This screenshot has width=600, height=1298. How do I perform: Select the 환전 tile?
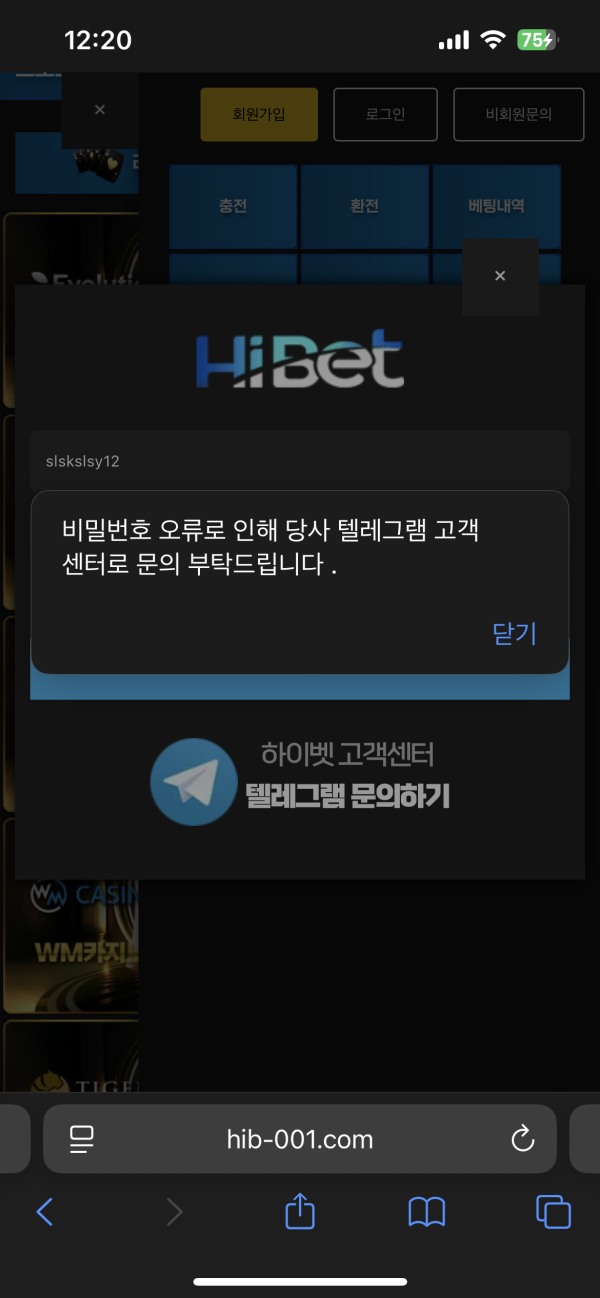tap(365, 206)
